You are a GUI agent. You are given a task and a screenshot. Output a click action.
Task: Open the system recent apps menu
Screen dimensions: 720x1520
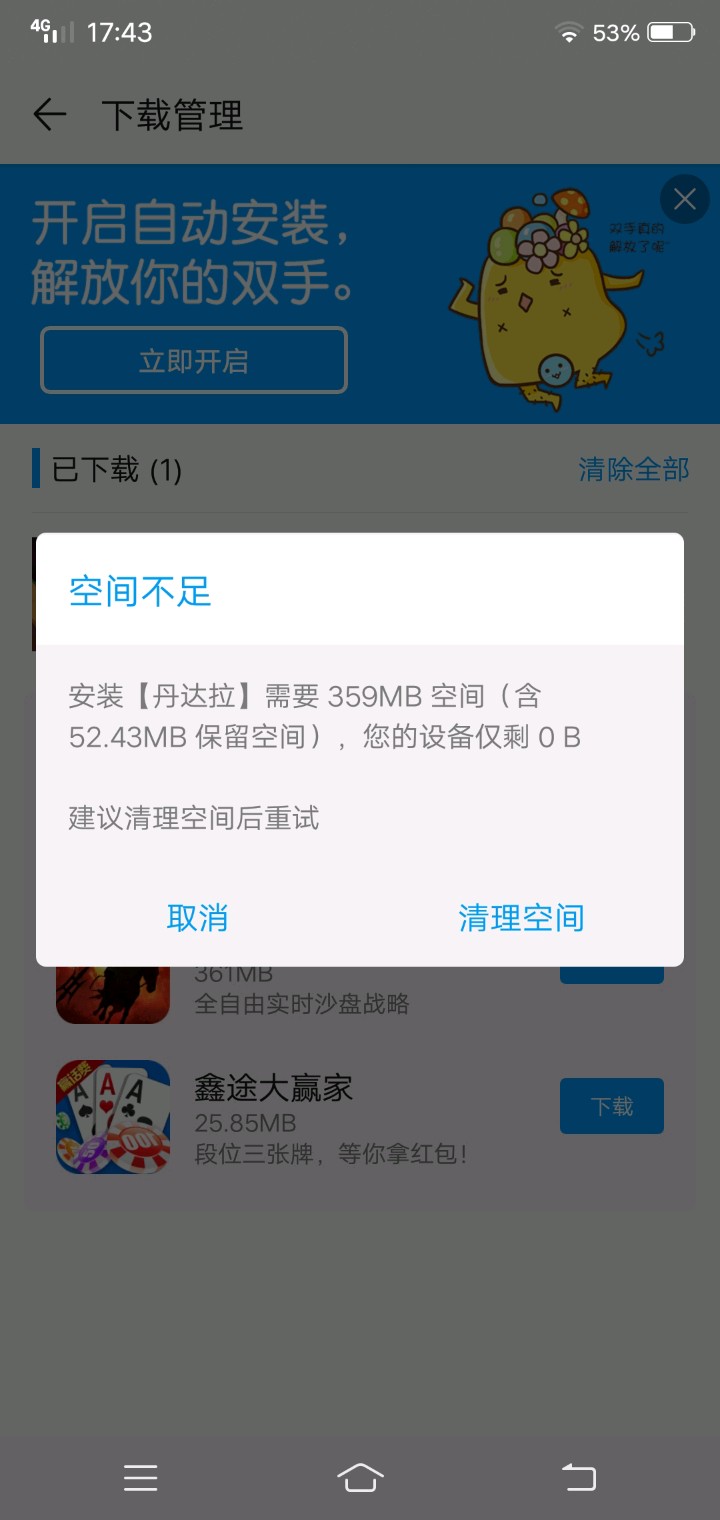[x=141, y=1477]
